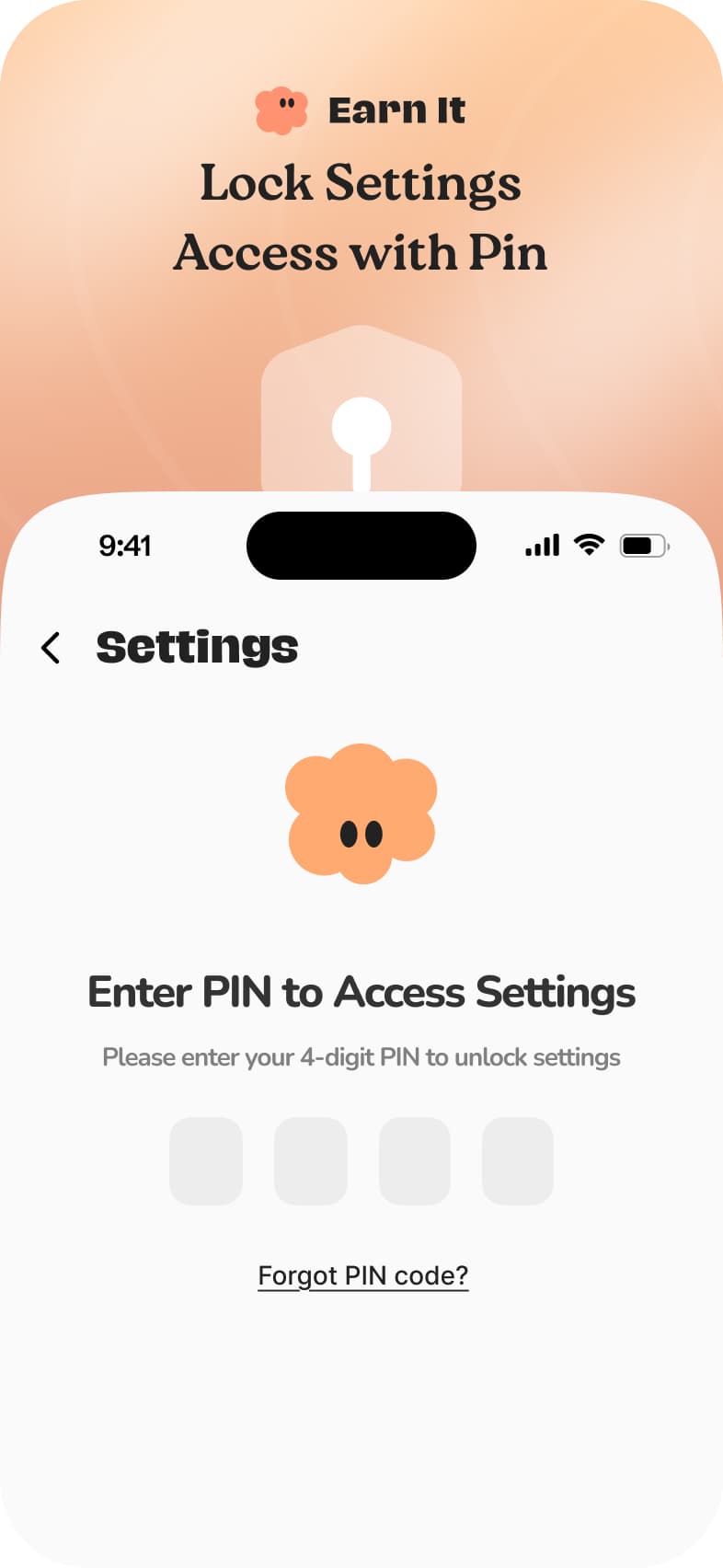This screenshot has width=723, height=1568.
Task: Click the Dynamic Island at the screen top
Action: (x=361, y=545)
